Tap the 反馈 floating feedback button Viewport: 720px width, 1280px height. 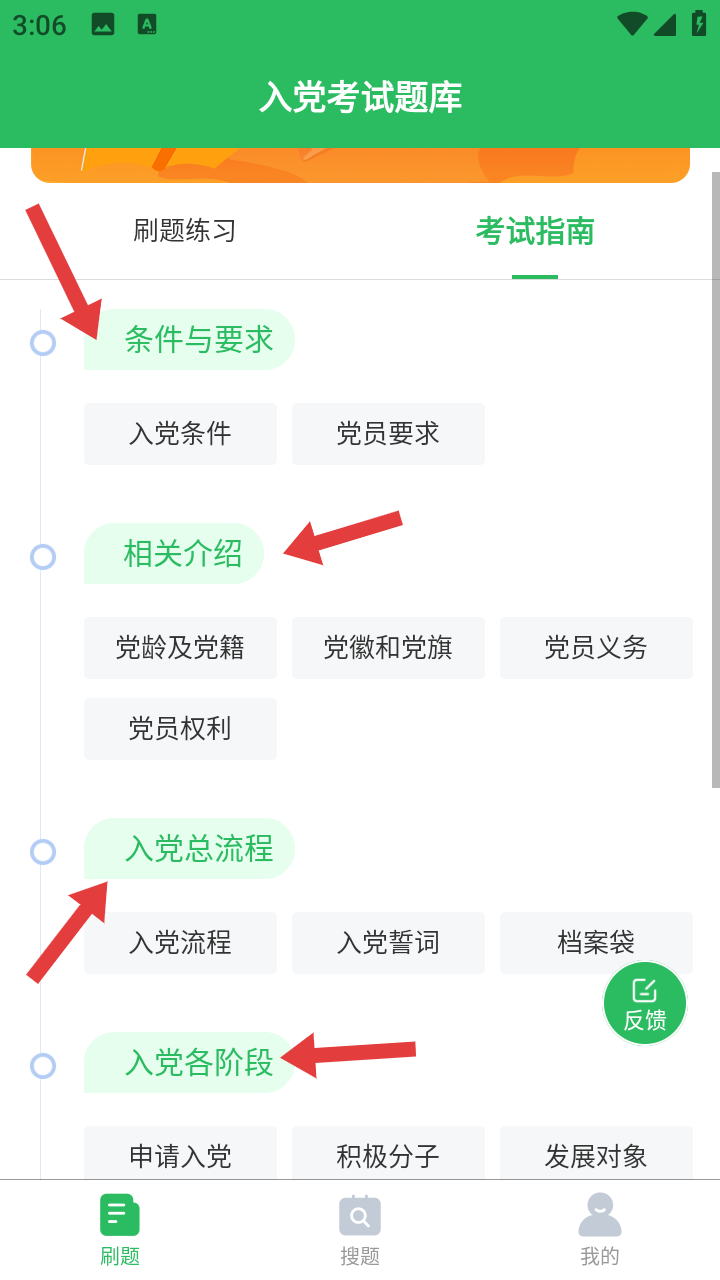coord(645,1003)
